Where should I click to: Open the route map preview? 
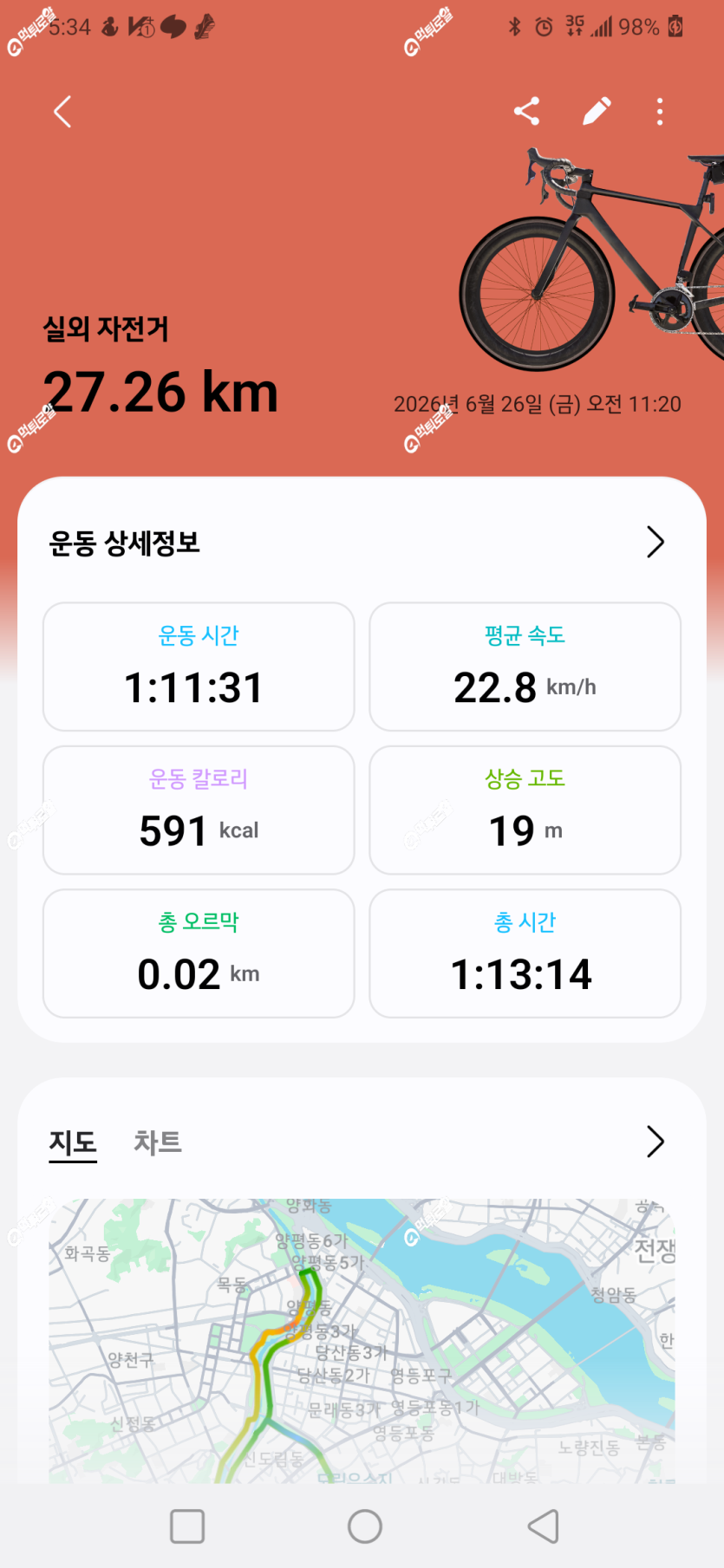pos(362,1340)
